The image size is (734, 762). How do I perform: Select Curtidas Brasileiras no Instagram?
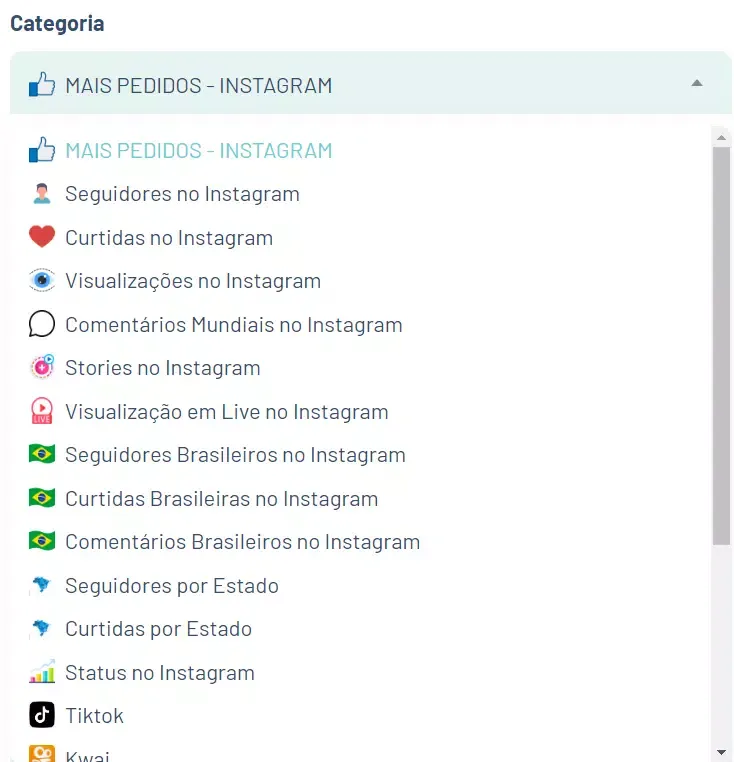pos(221,499)
